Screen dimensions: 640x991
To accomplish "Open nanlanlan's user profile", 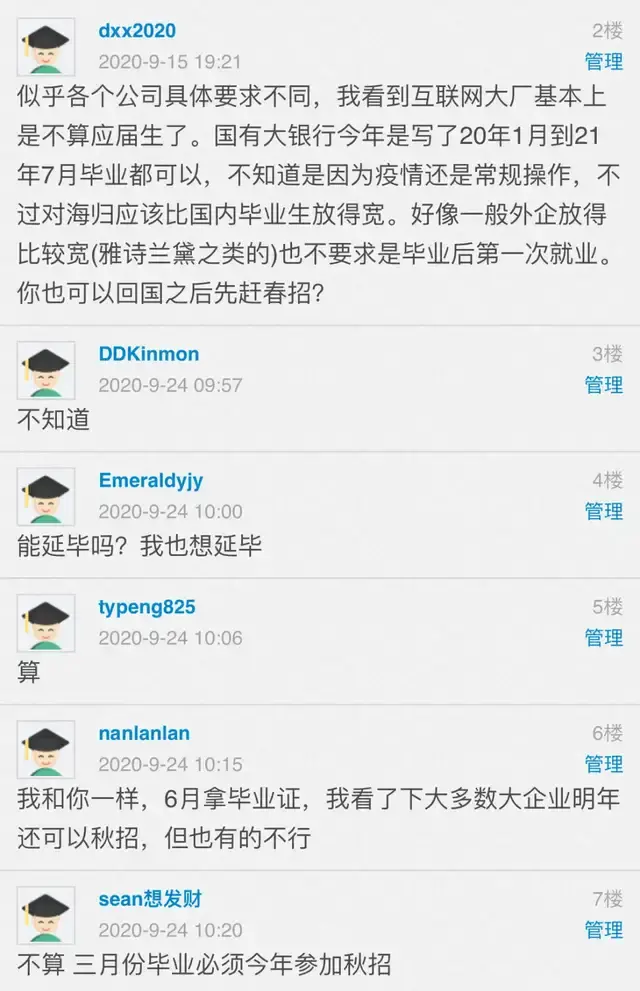I will pos(144,734).
